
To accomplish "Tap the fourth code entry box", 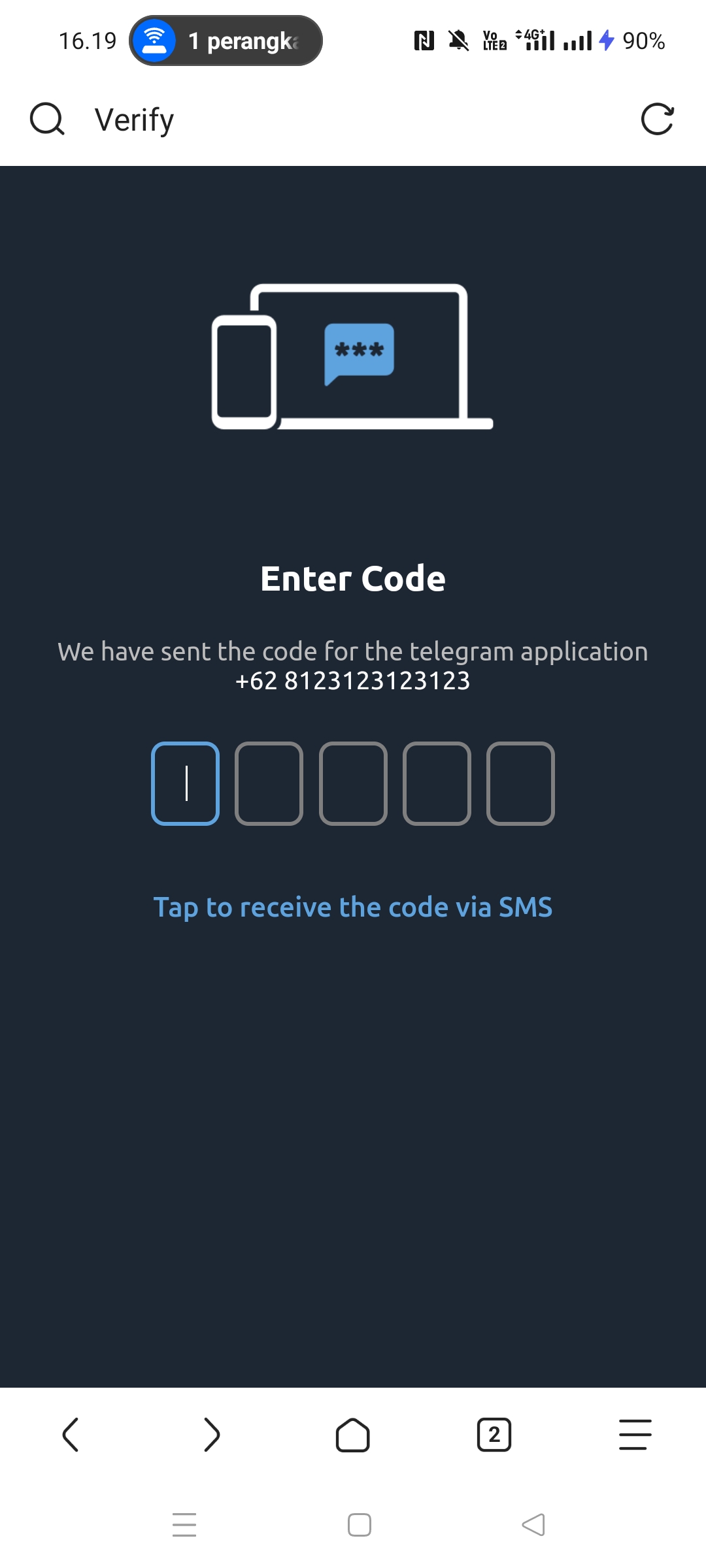I will 437,783.
